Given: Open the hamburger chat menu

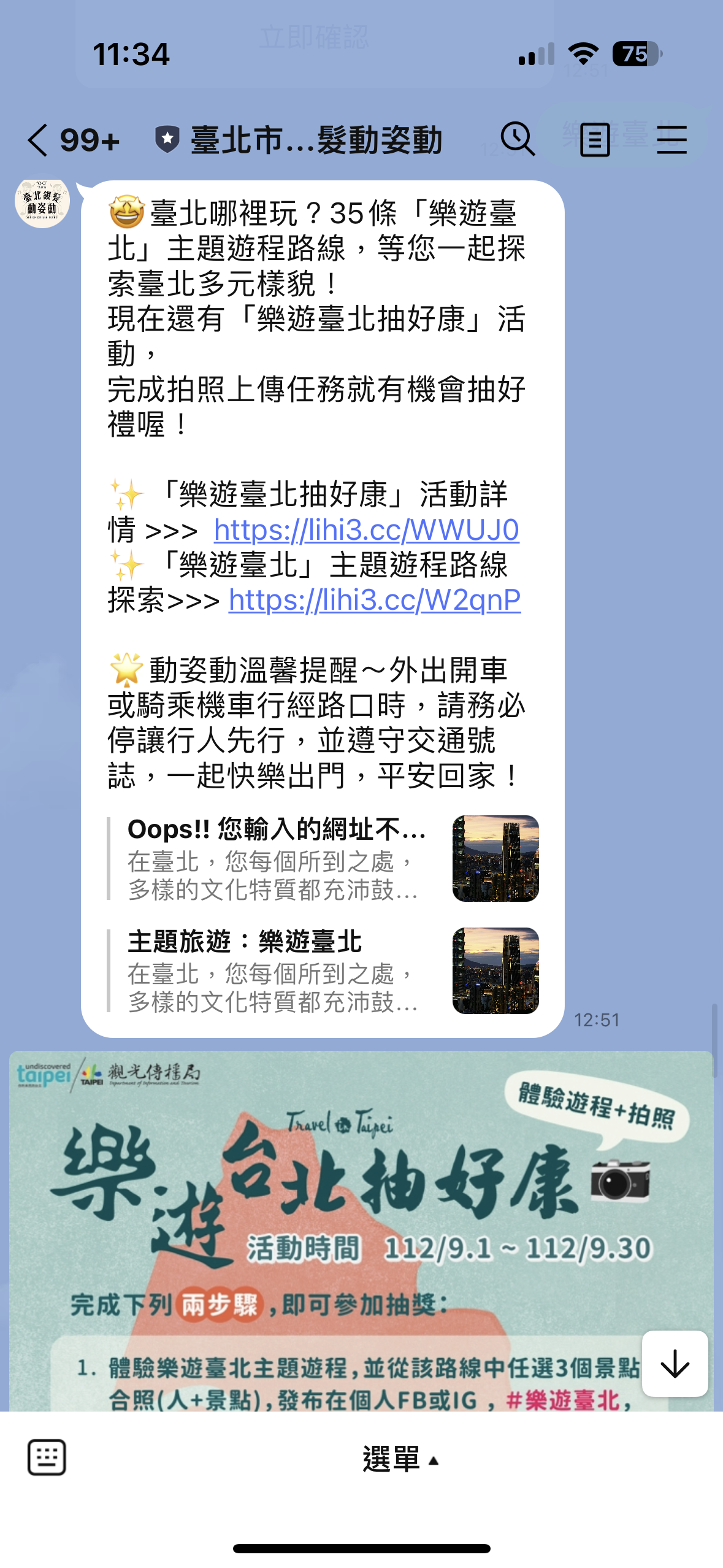Looking at the screenshot, I should point(671,140).
